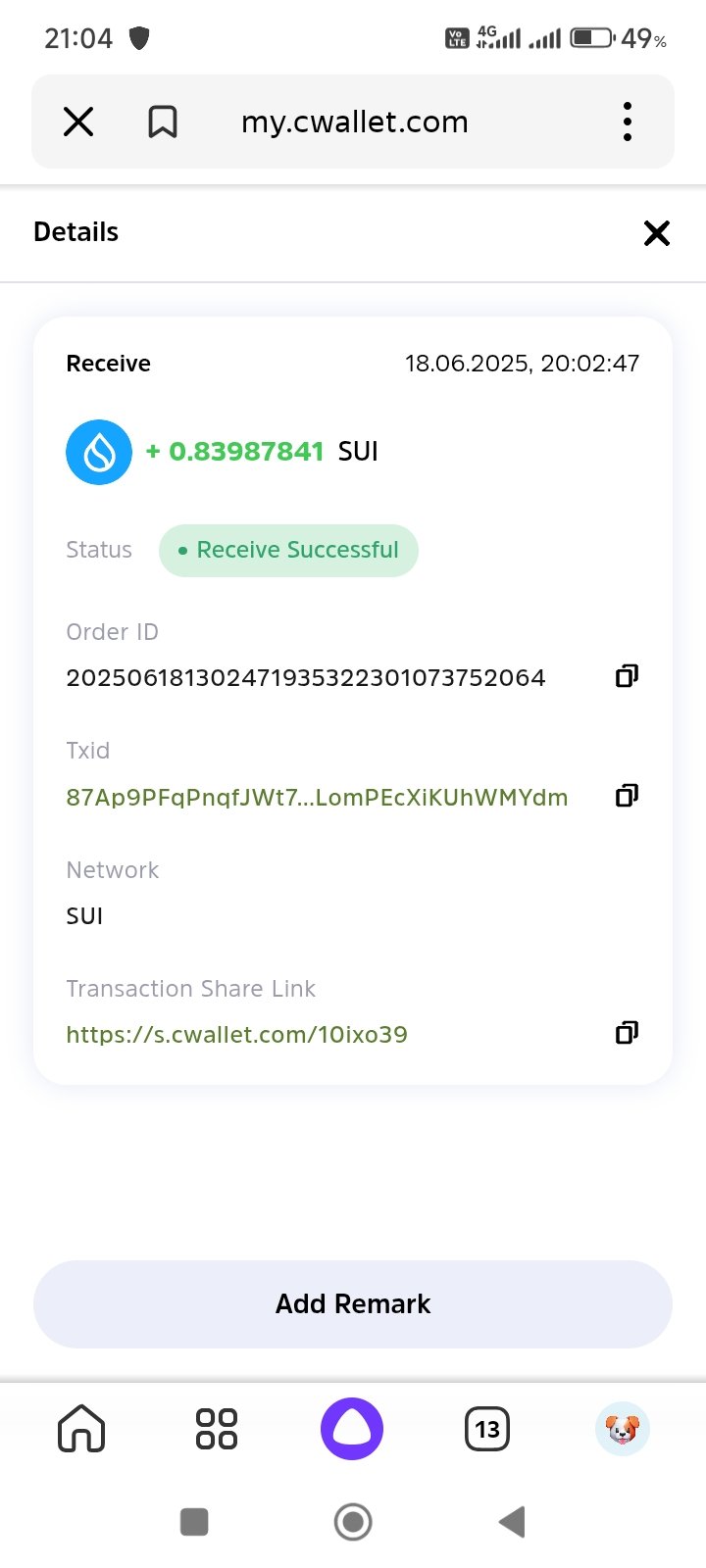The image size is (706, 1568).
Task: Open the browser overflow menu
Action: point(628,122)
